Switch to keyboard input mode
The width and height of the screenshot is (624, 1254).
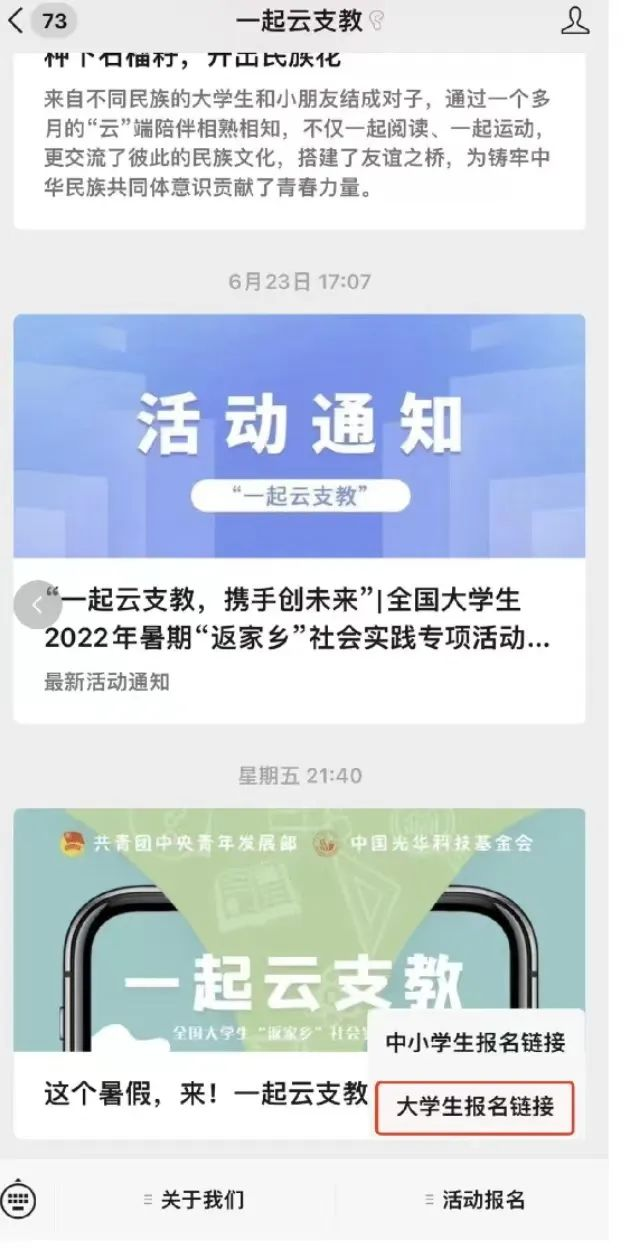point(19,1200)
